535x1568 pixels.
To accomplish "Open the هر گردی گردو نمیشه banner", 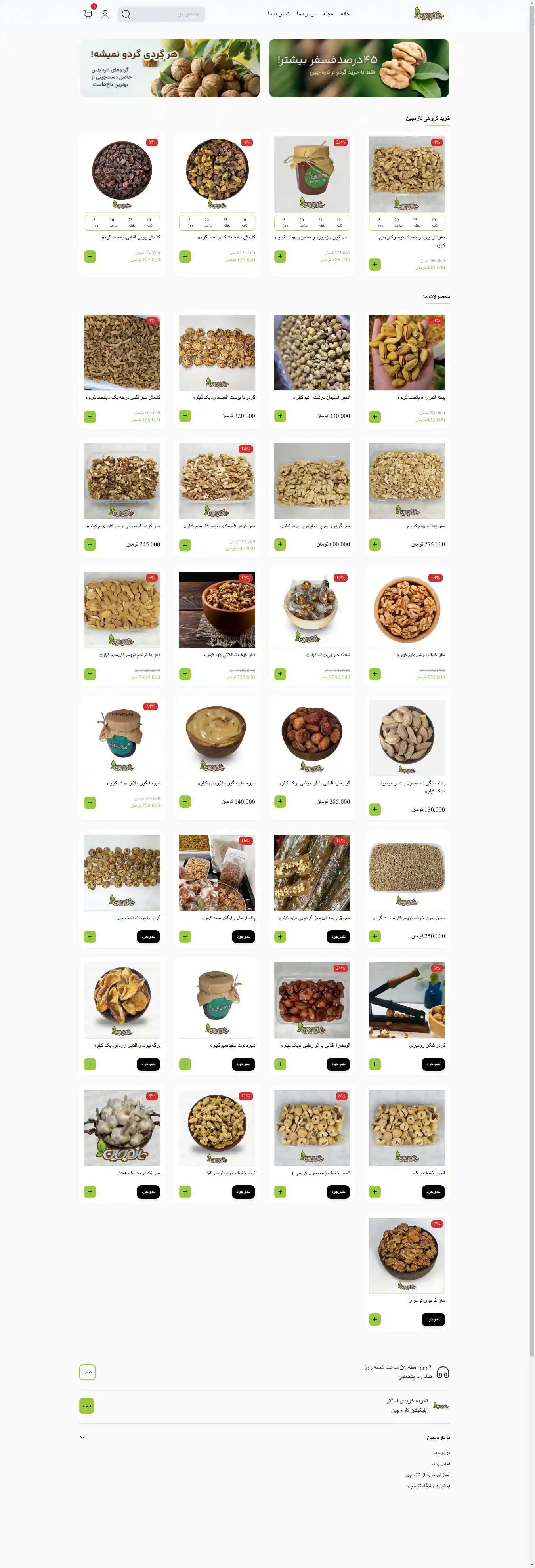I will click(170, 68).
